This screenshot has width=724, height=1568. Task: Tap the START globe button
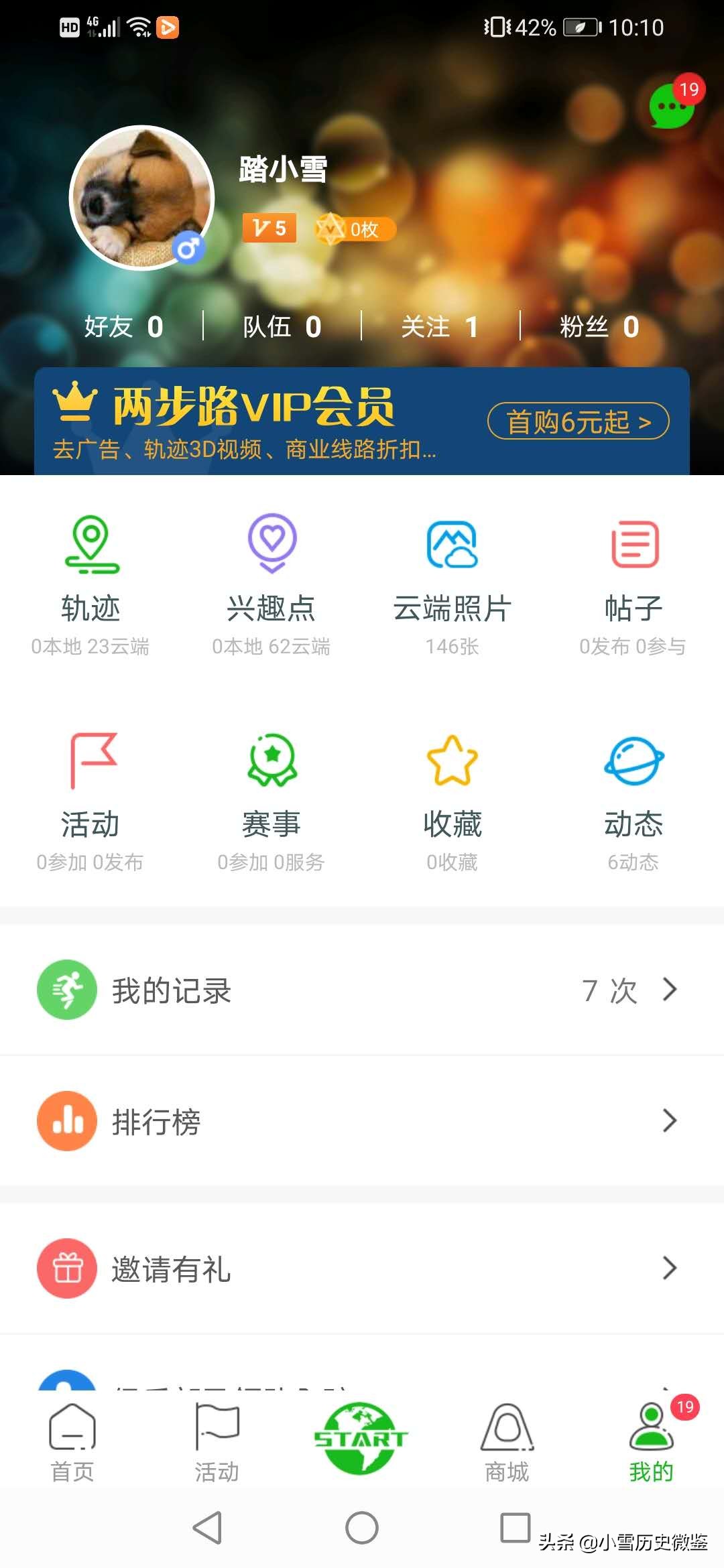tap(361, 1438)
